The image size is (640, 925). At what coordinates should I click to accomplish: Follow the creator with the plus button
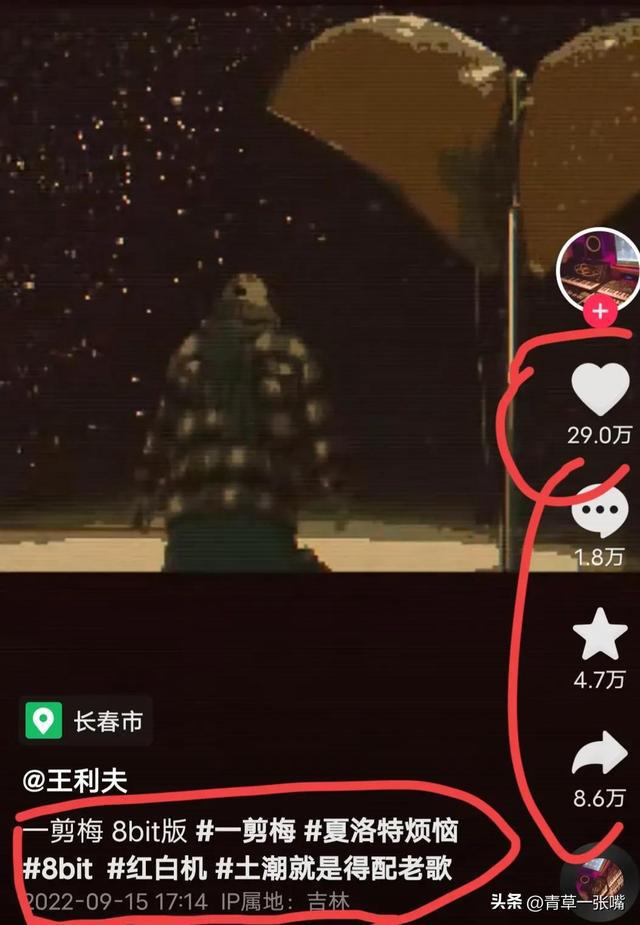tap(600, 311)
